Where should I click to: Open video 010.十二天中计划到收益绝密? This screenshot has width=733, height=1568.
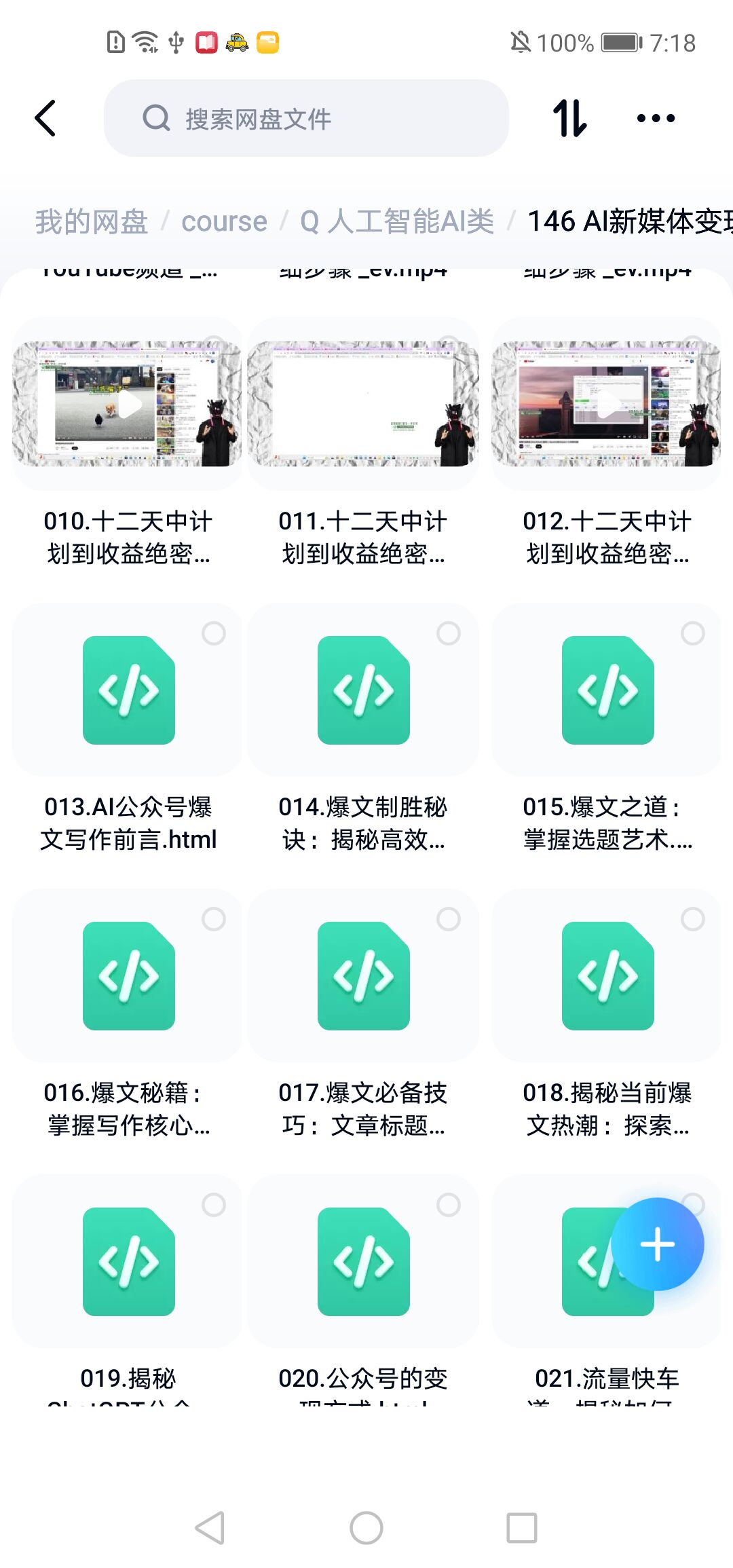[128, 405]
